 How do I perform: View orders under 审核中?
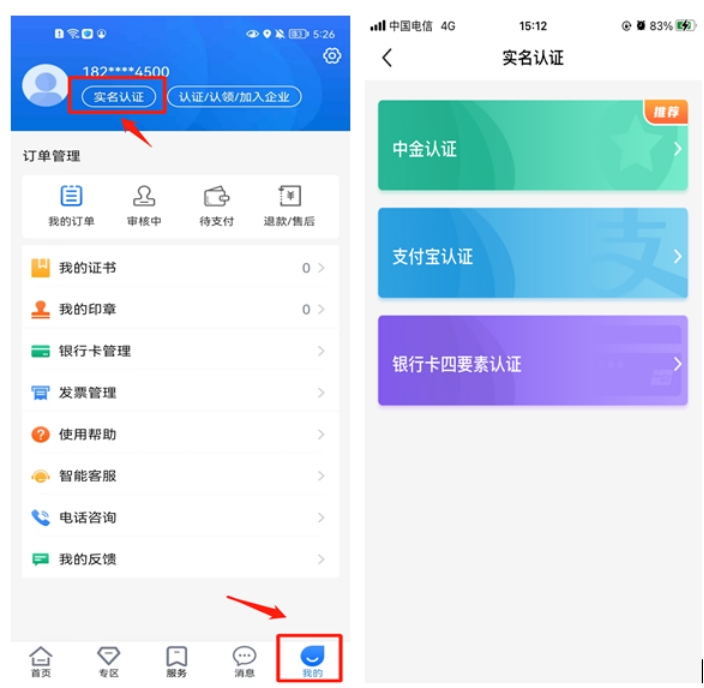[x=144, y=206]
